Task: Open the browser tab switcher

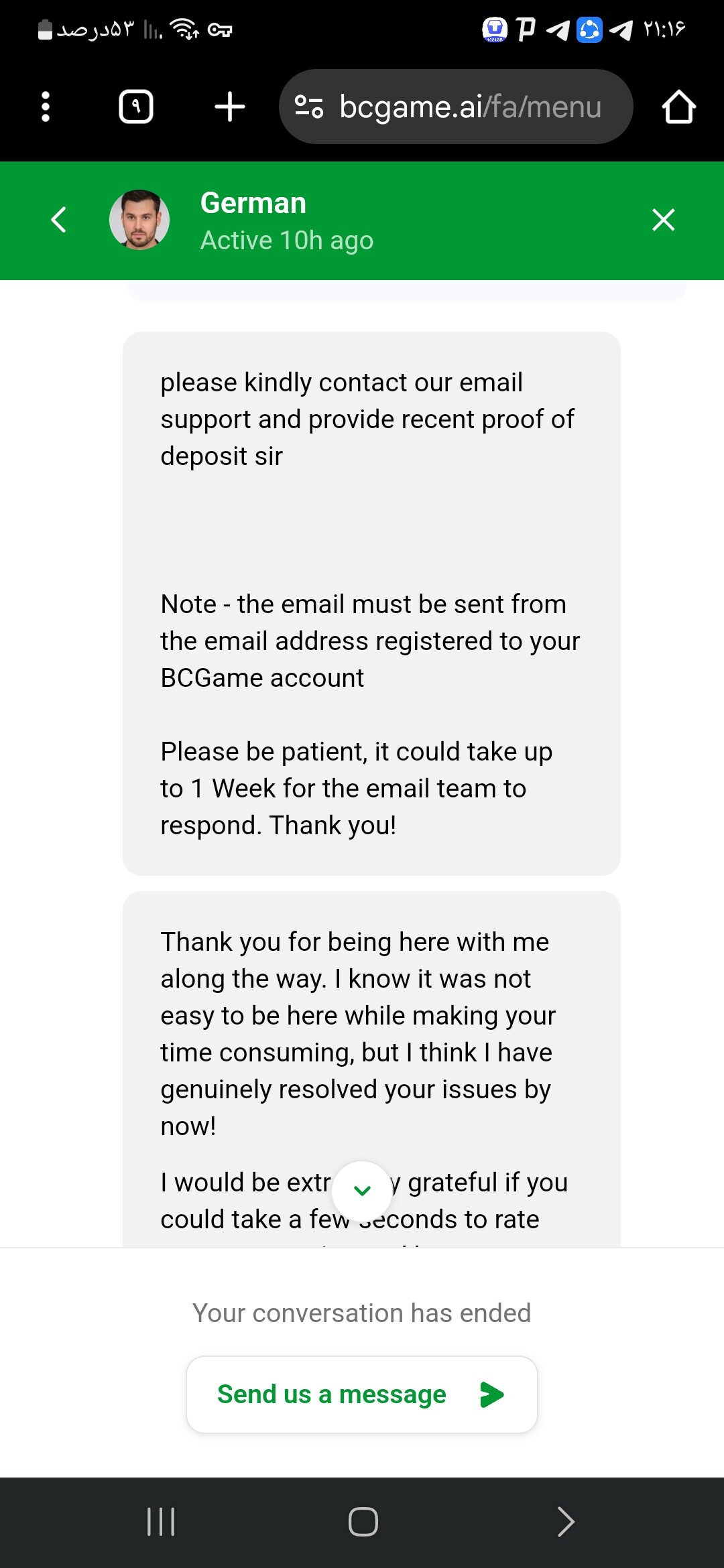Action: click(x=136, y=107)
